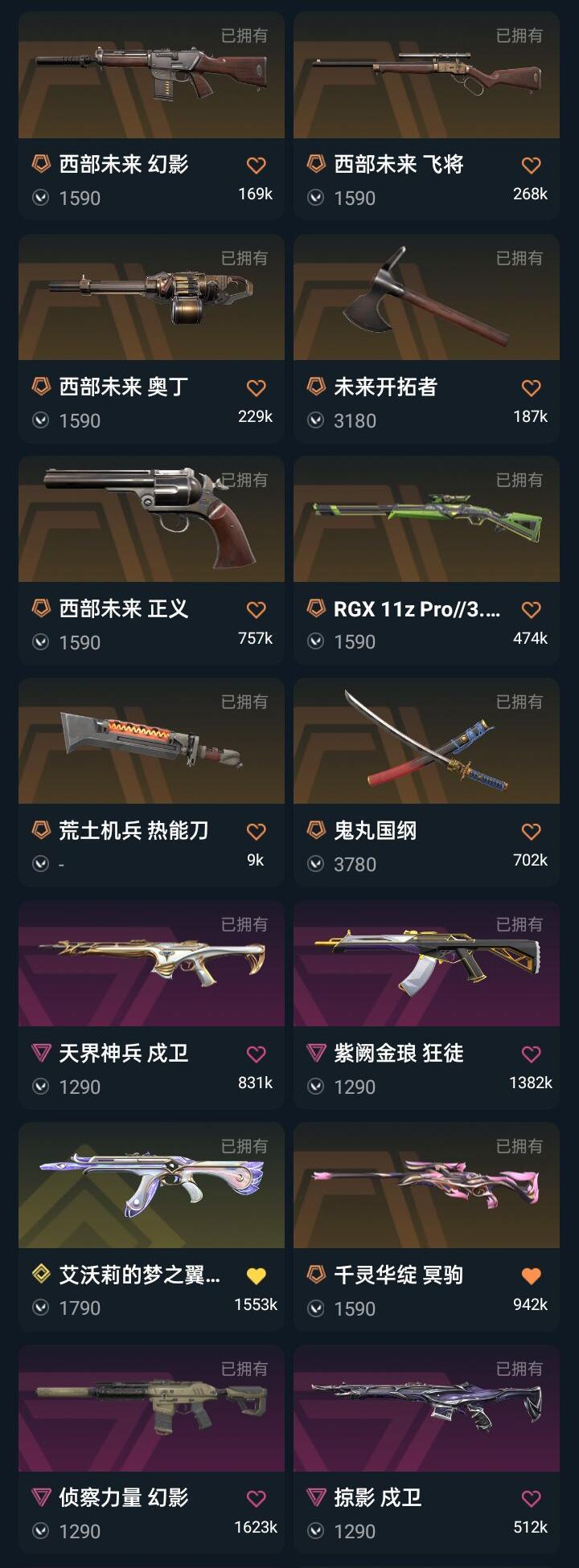Screen dimensions: 579x1568
Task: Click the tier emblem beside 千灵华绽 冥驹
Action: [x=312, y=1275]
